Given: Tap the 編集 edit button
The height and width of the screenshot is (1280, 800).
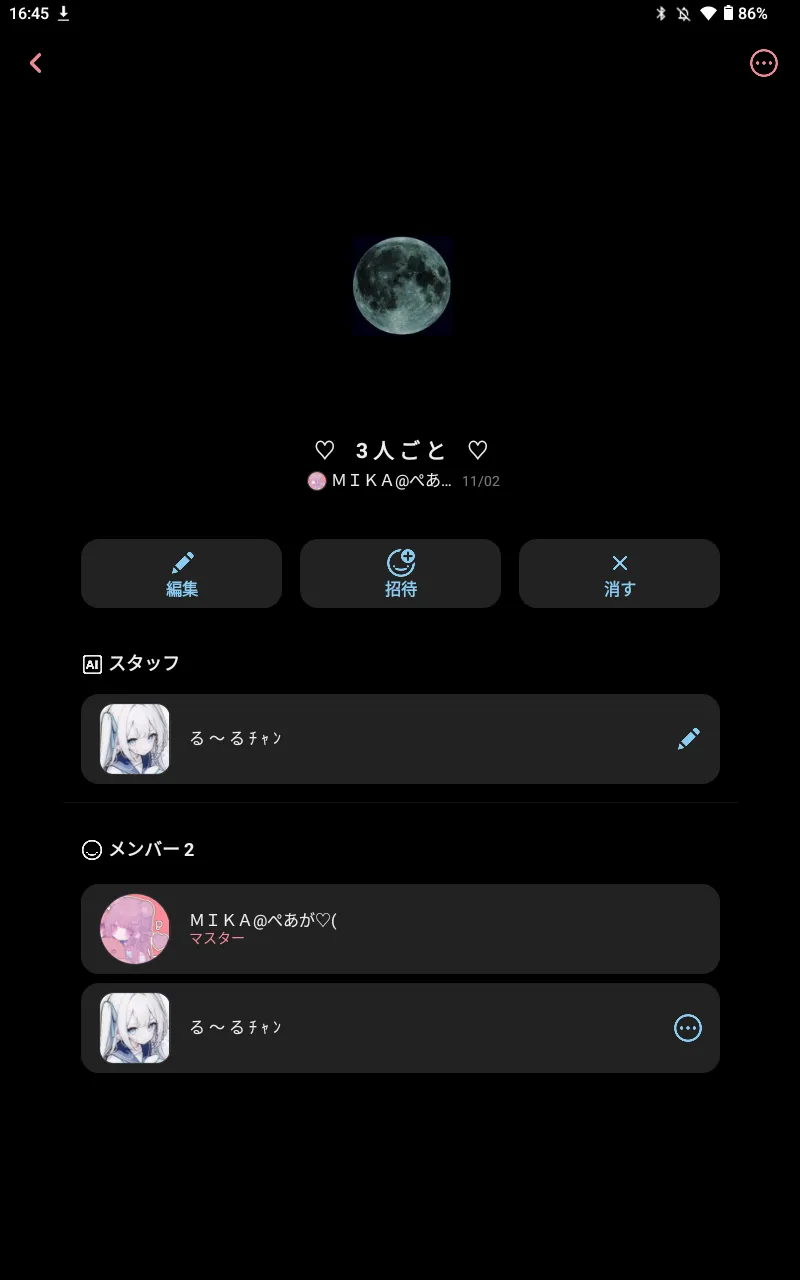Looking at the screenshot, I should pyautogui.click(x=181, y=573).
